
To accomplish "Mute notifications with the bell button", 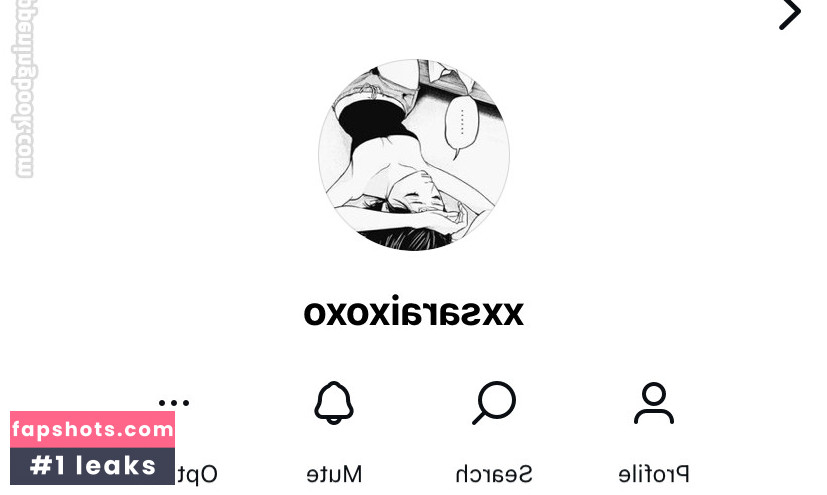I will coord(334,404).
